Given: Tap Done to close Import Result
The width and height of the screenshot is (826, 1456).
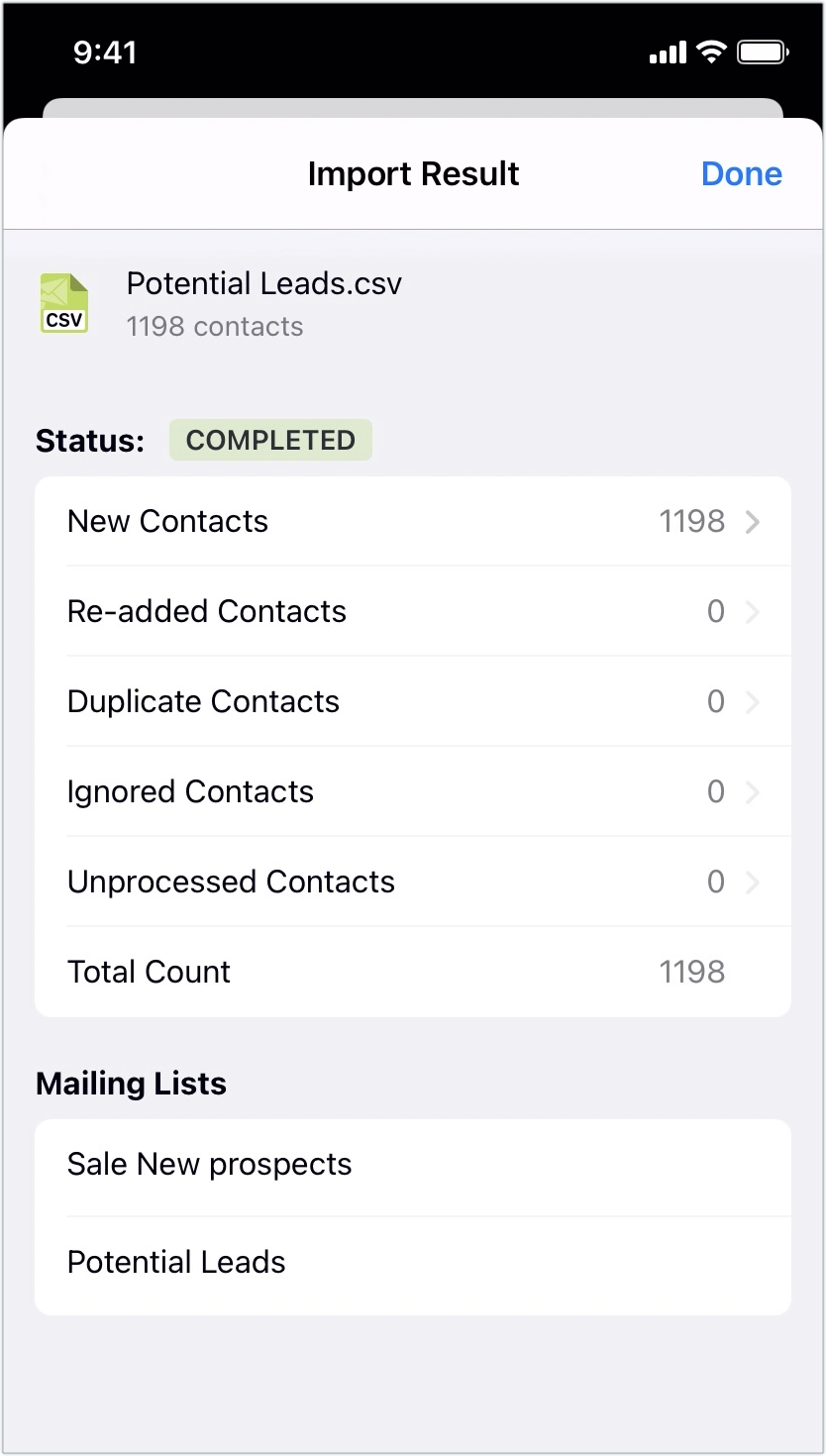Looking at the screenshot, I should point(741,174).
